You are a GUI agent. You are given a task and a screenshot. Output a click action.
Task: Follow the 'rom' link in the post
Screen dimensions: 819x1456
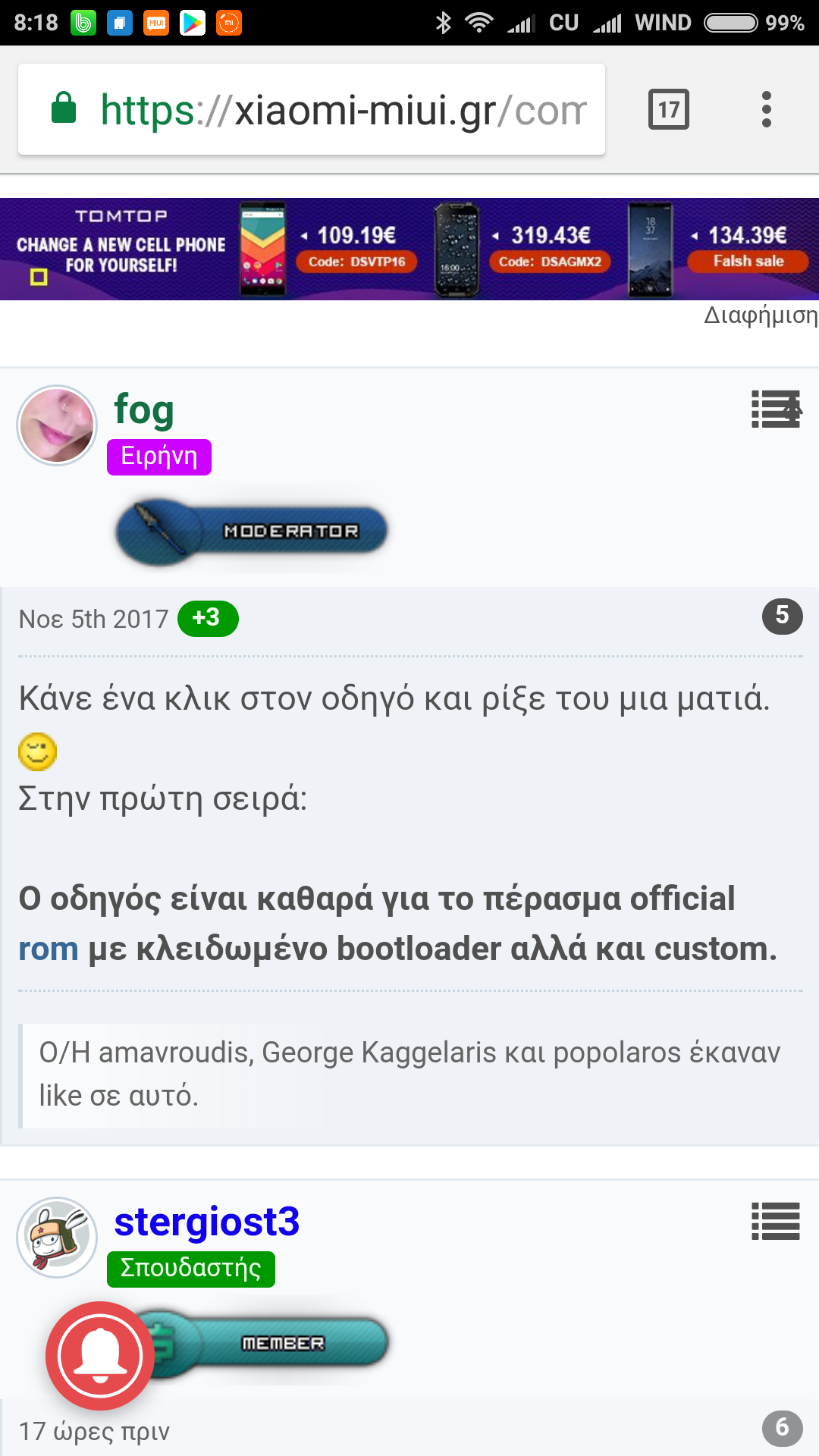[49, 949]
